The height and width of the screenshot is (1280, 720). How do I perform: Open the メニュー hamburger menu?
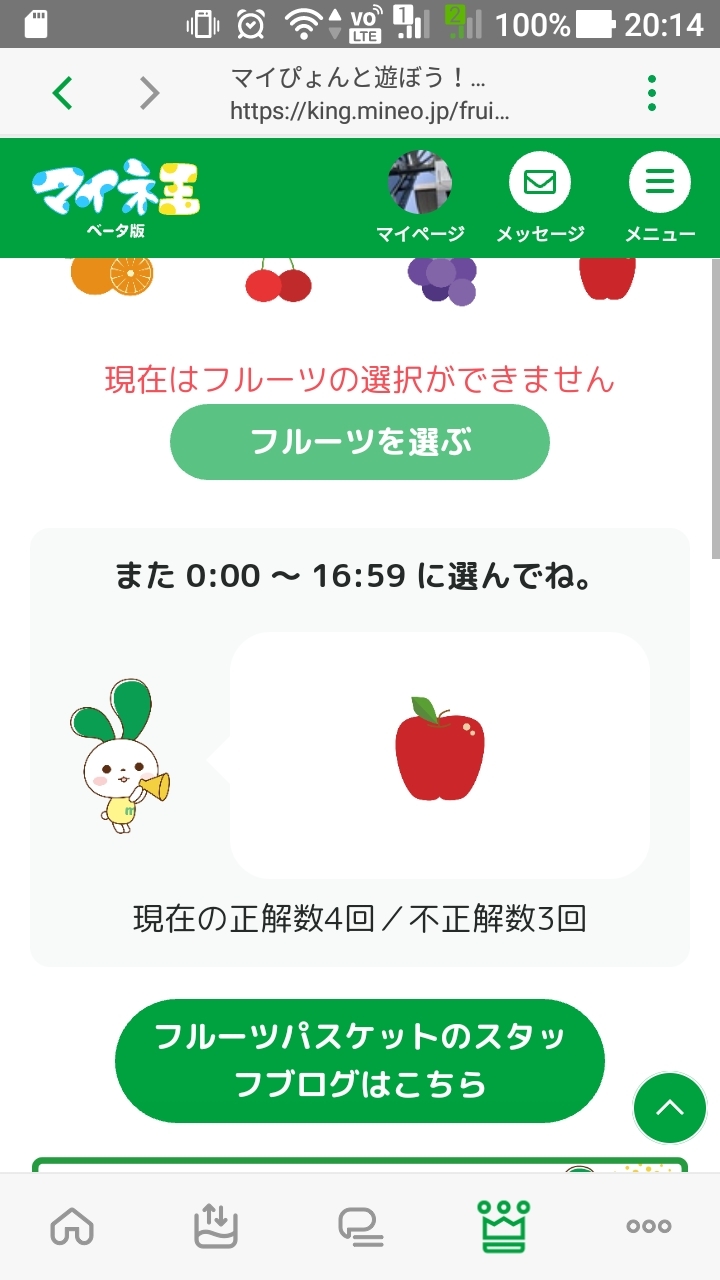(x=660, y=198)
